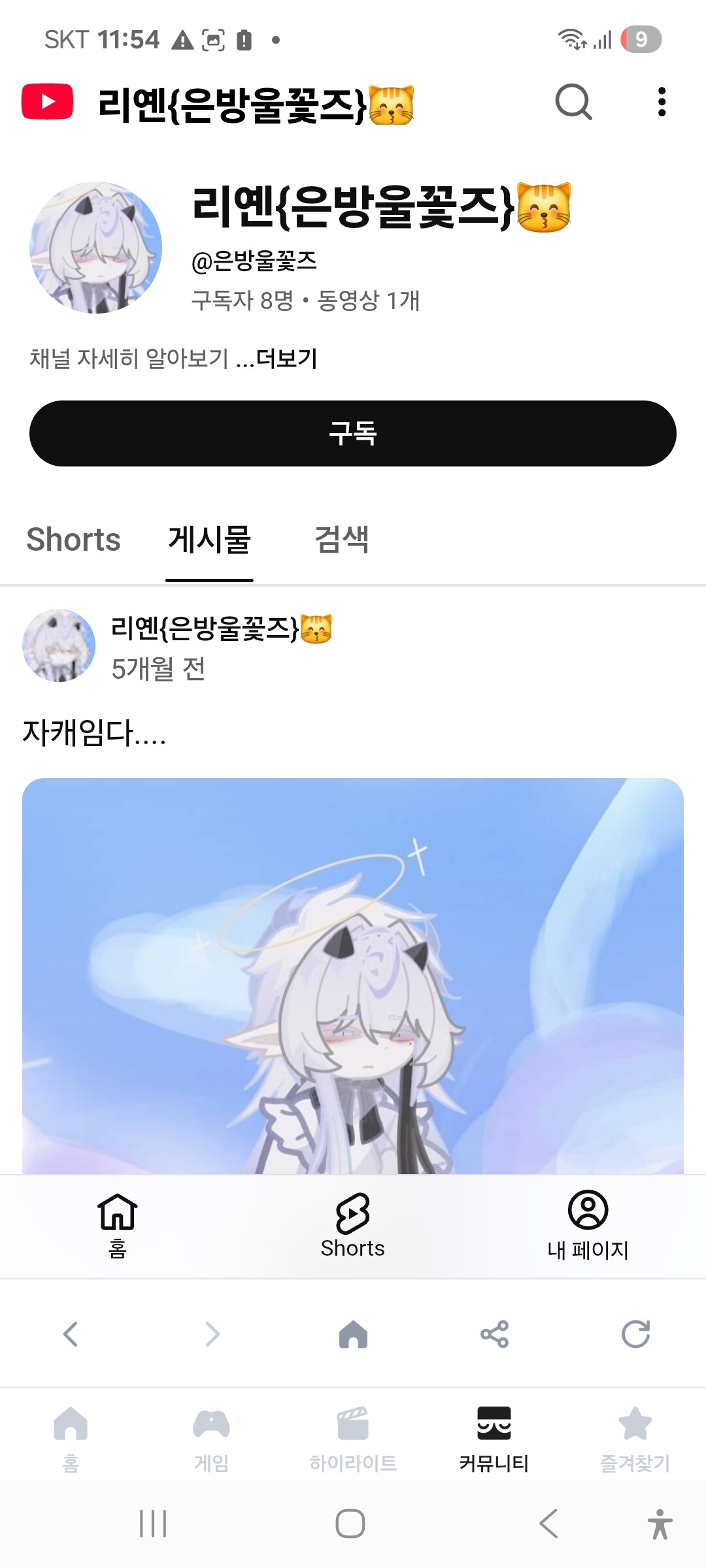Open 내 페이지
The image size is (706, 1568).
[x=588, y=1224]
